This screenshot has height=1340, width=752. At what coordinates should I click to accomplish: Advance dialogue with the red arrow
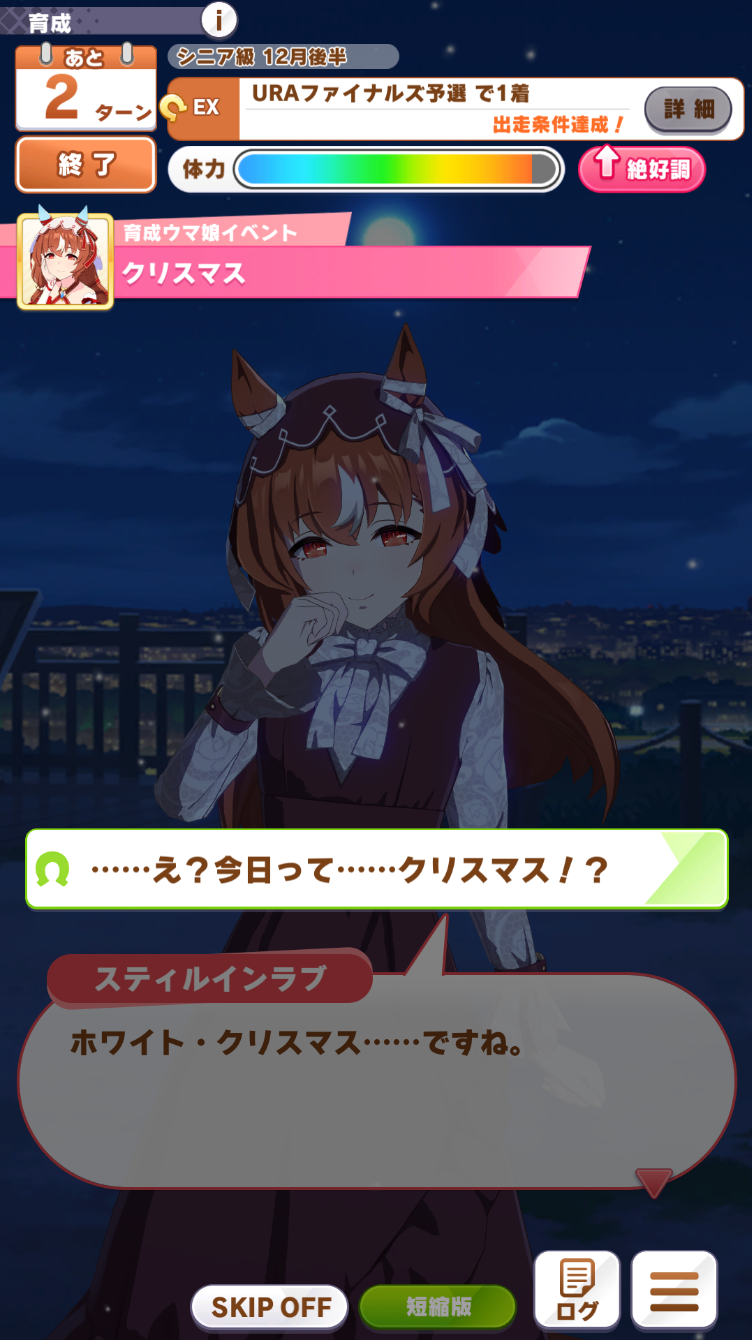[654, 1184]
